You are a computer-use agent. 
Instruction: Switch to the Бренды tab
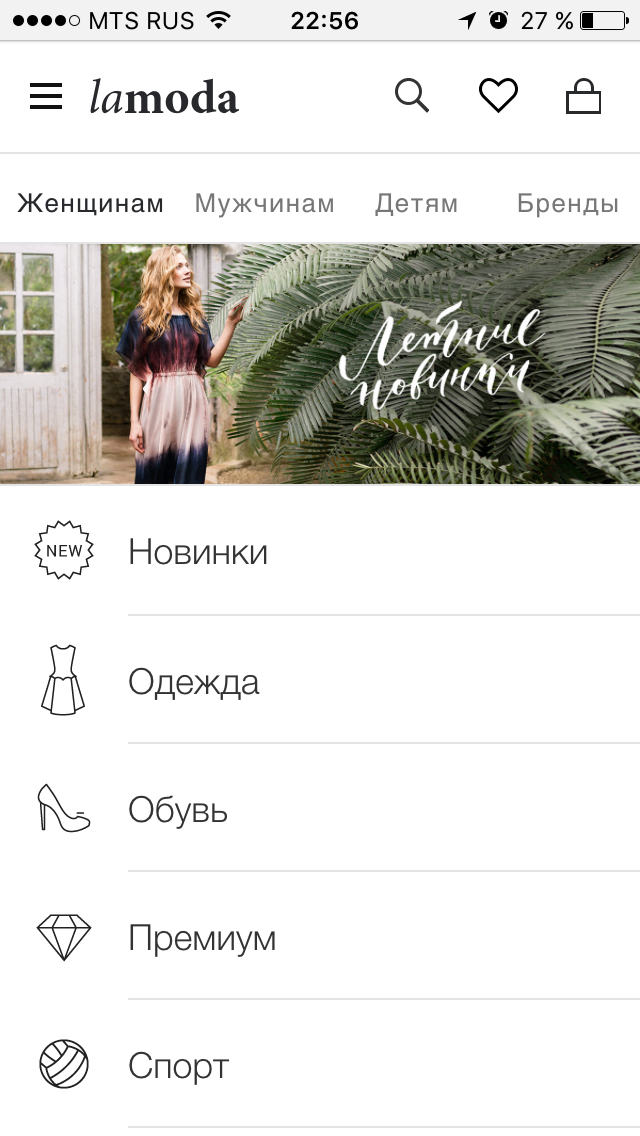[568, 204]
